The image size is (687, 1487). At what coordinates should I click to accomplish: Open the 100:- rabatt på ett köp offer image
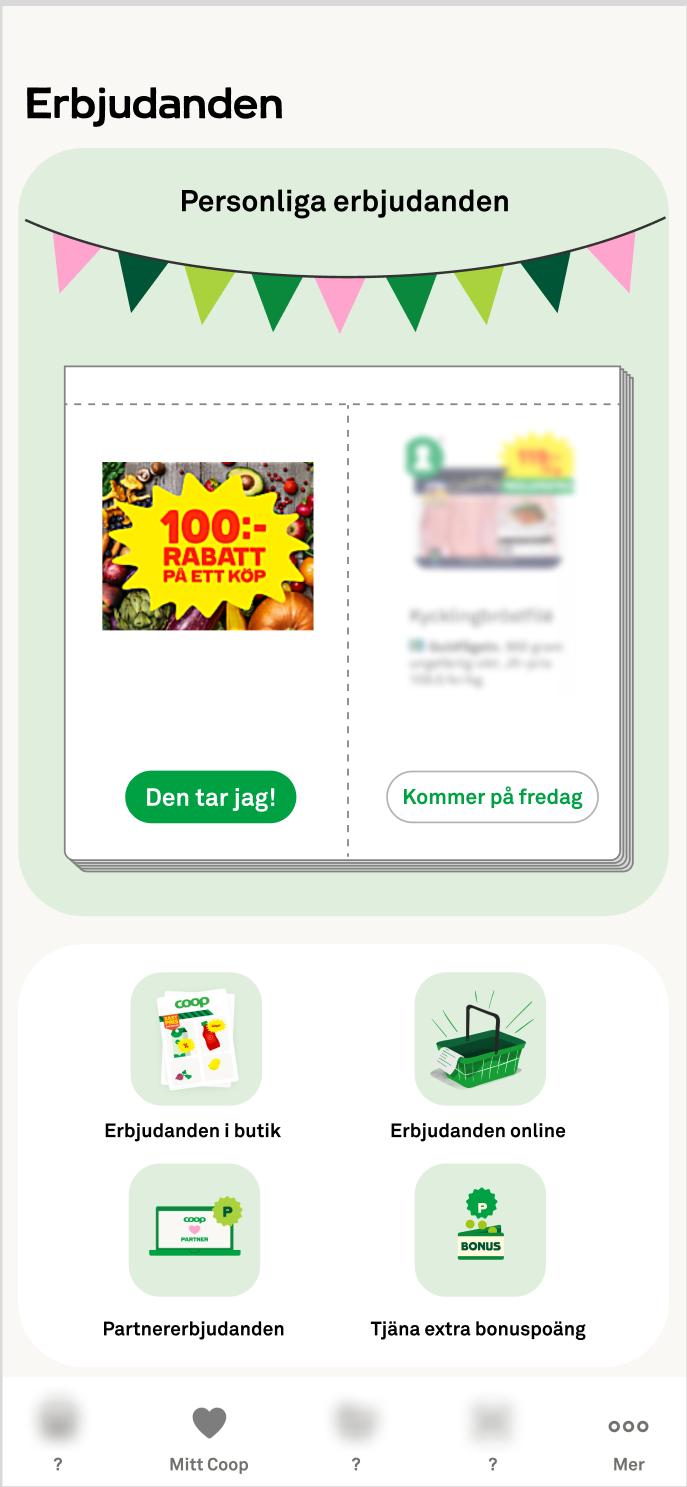point(208,546)
